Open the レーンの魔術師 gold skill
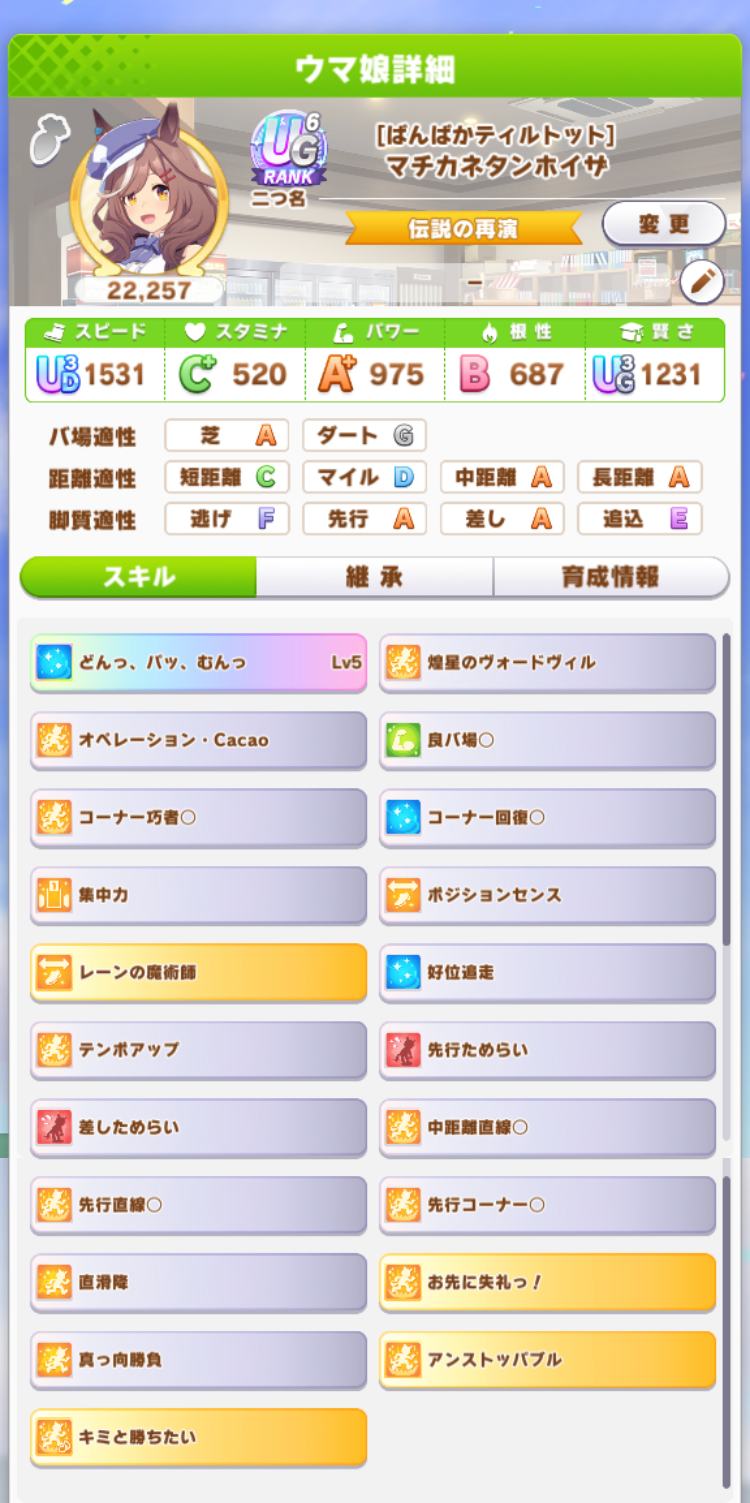This screenshot has width=750, height=1503. (198, 972)
